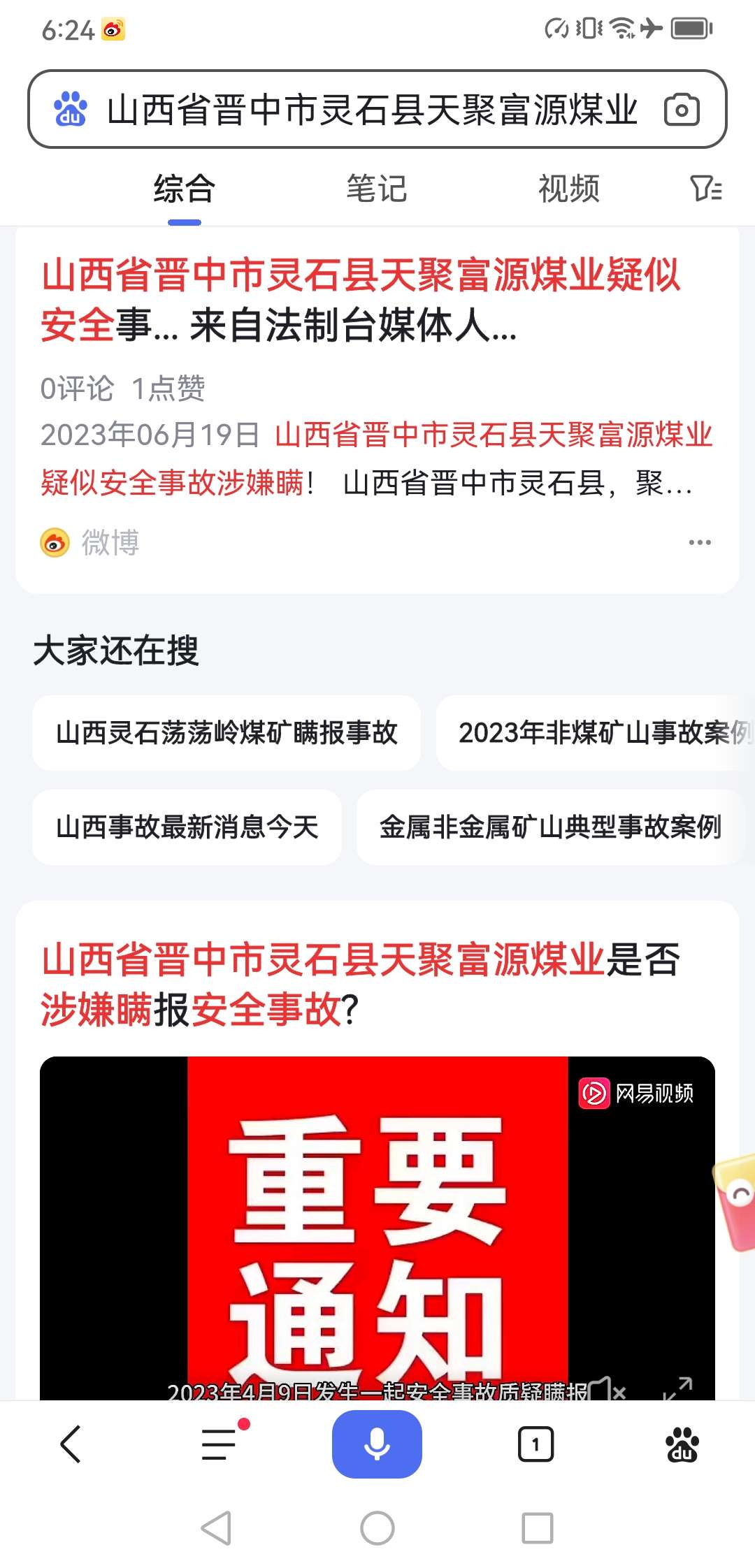755x1568 pixels.
Task: Switch to the 视频 tab
Action: click(x=568, y=189)
